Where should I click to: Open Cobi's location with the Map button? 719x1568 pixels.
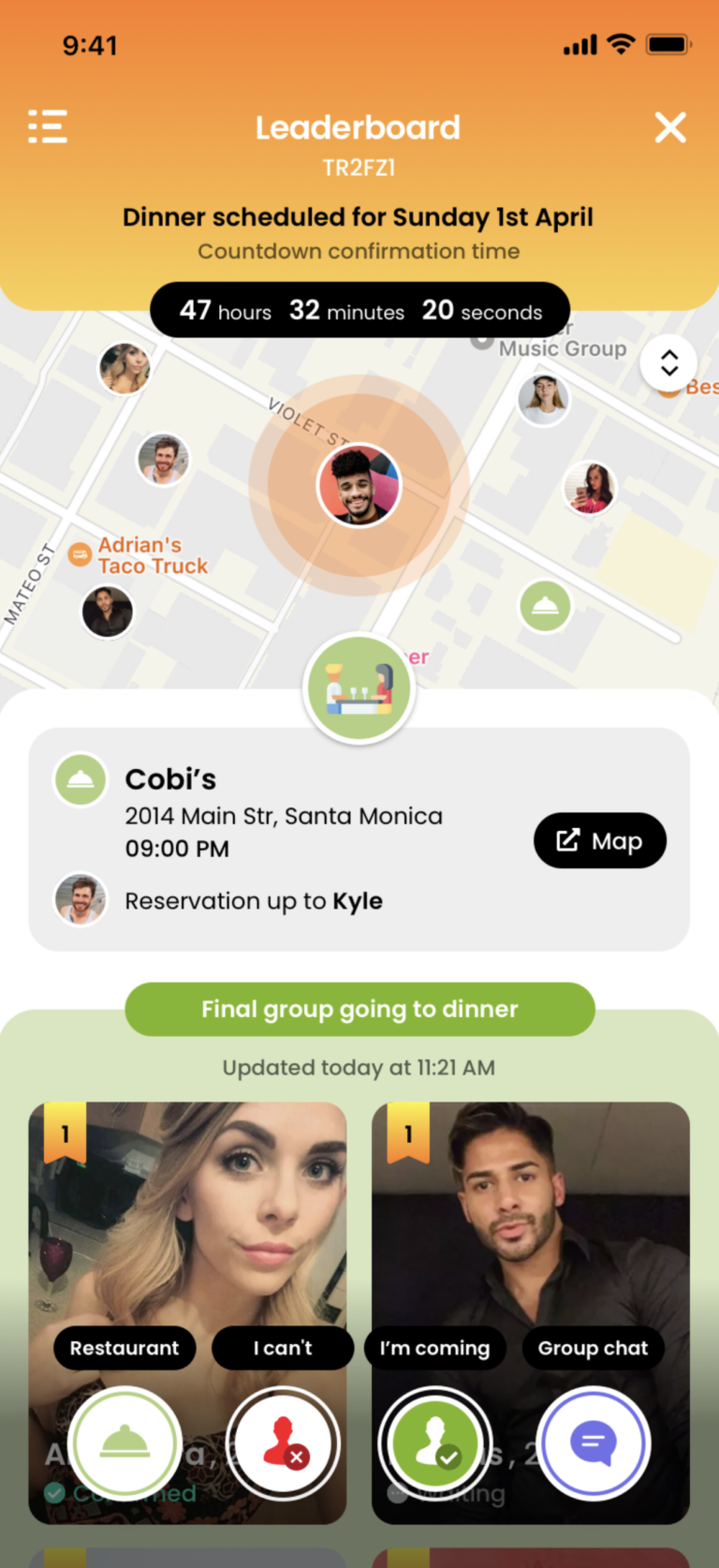pos(600,840)
